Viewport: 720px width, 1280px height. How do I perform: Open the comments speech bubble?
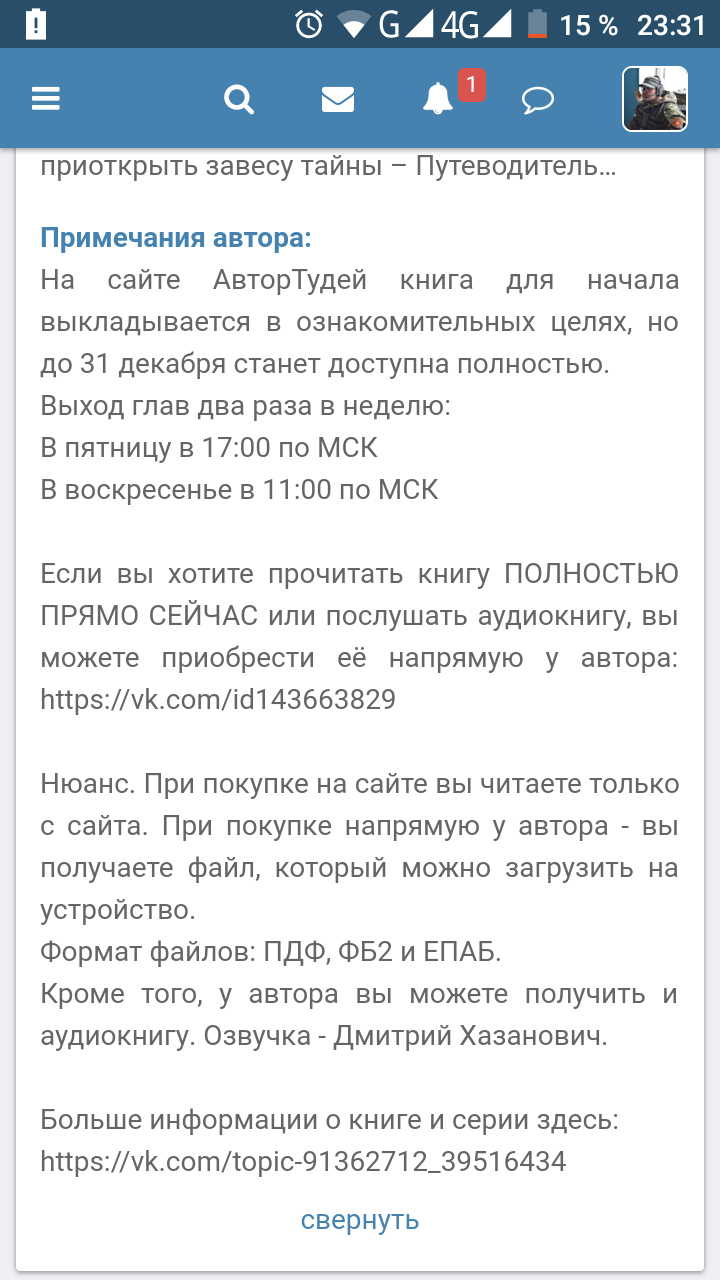[x=538, y=99]
